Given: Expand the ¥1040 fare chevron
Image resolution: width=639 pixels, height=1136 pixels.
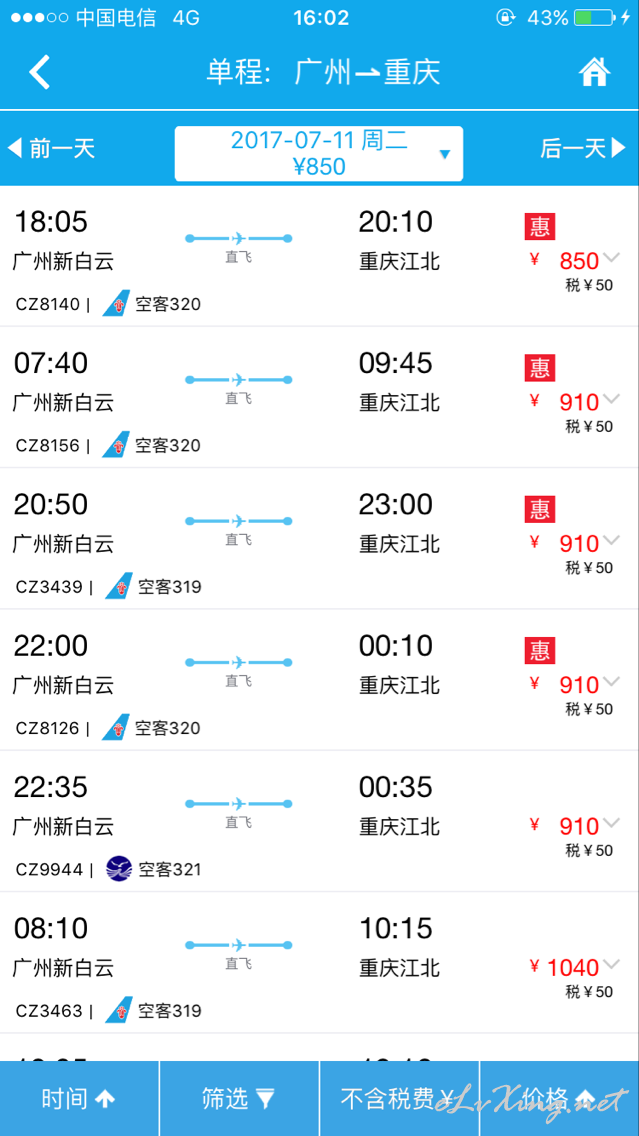Looking at the screenshot, I should pyautogui.click(x=611, y=964).
